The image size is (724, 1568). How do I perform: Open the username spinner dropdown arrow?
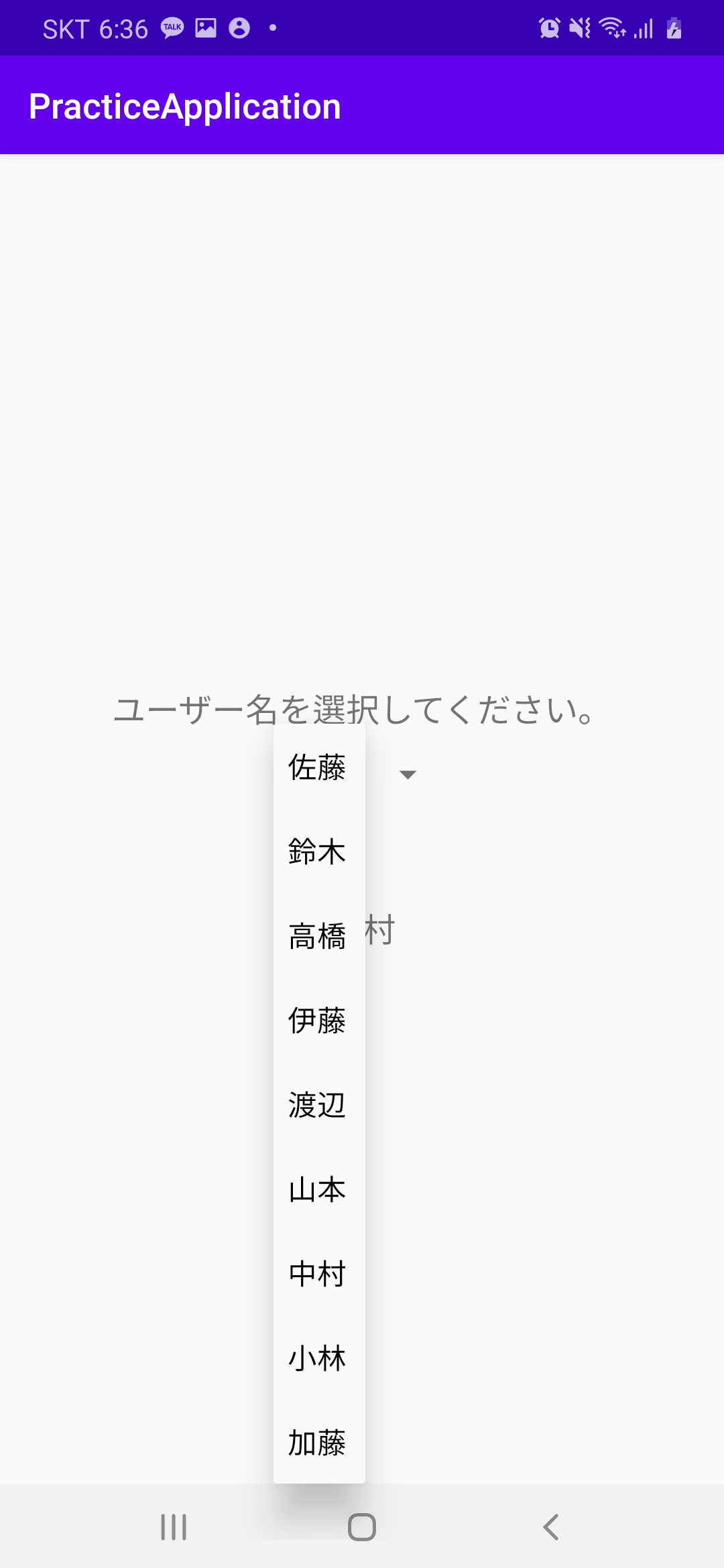coord(408,774)
